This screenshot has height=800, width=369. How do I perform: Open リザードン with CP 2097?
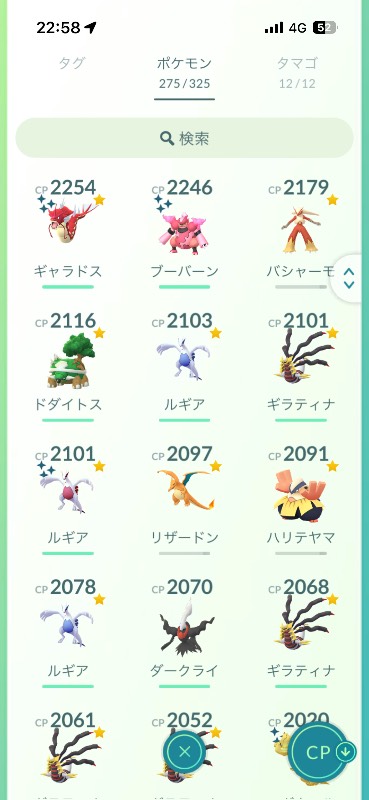coord(184,499)
